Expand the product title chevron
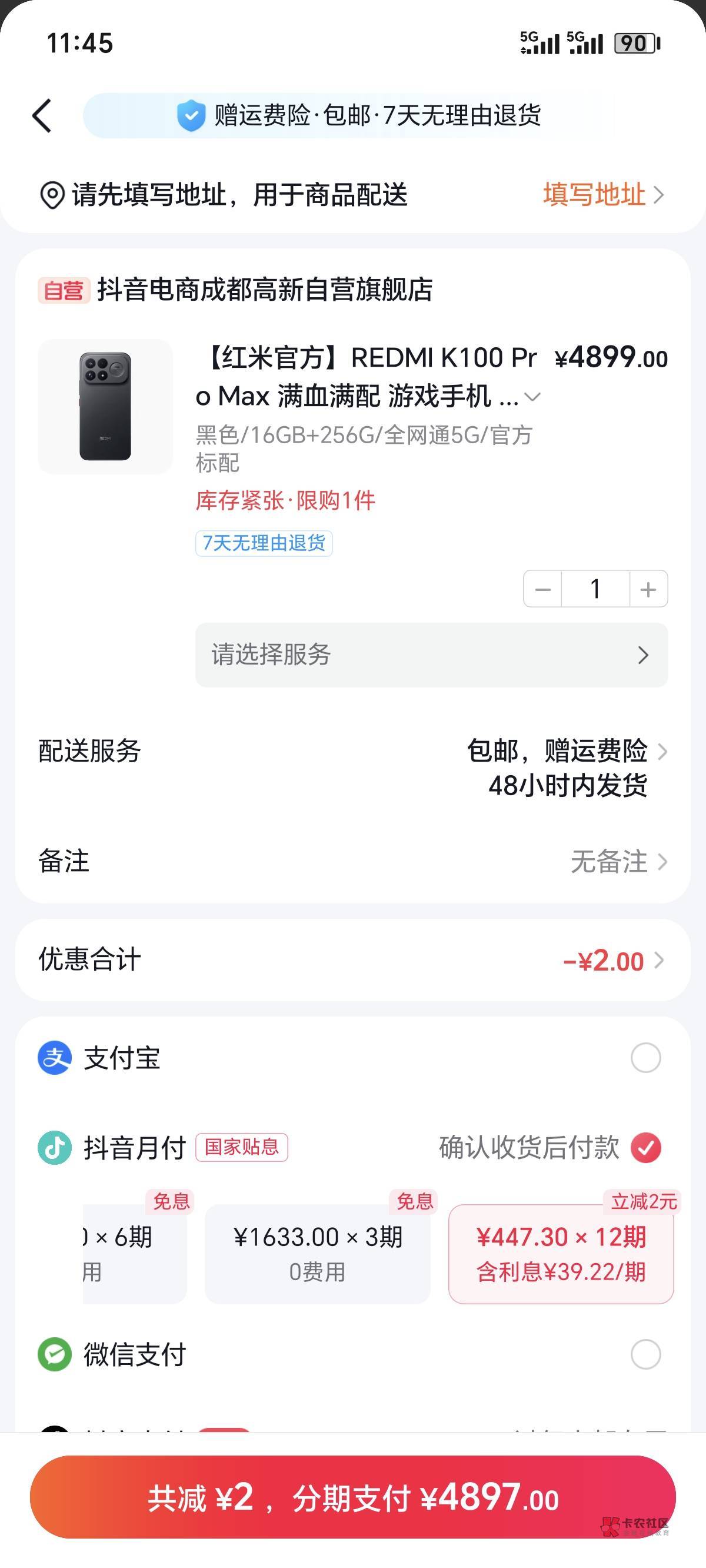706x1568 pixels. [x=532, y=397]
